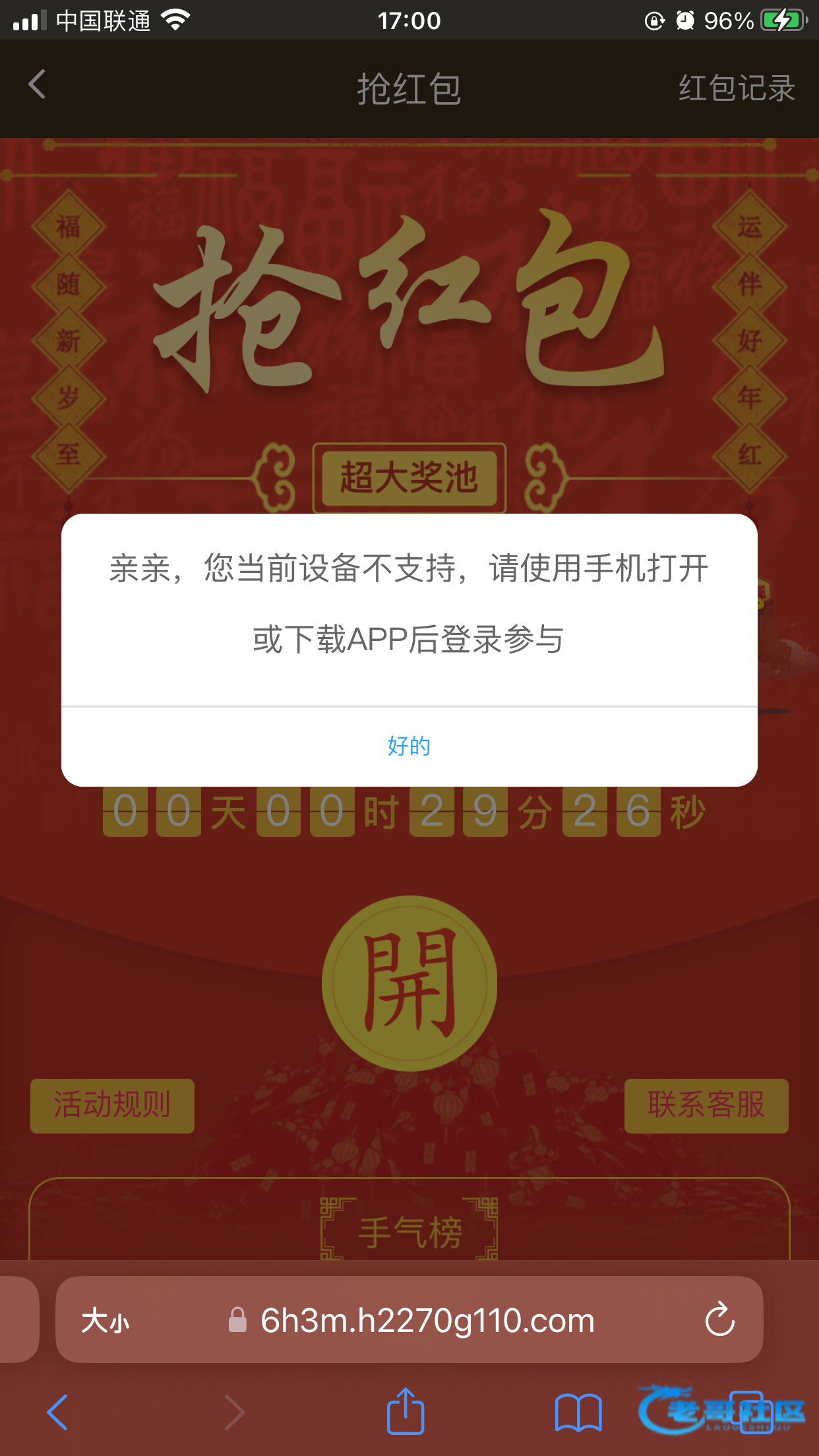Viewport: 819px width, 1456px height.
Task: Contact support via 联系客服
Action: tap(706, 1105)
